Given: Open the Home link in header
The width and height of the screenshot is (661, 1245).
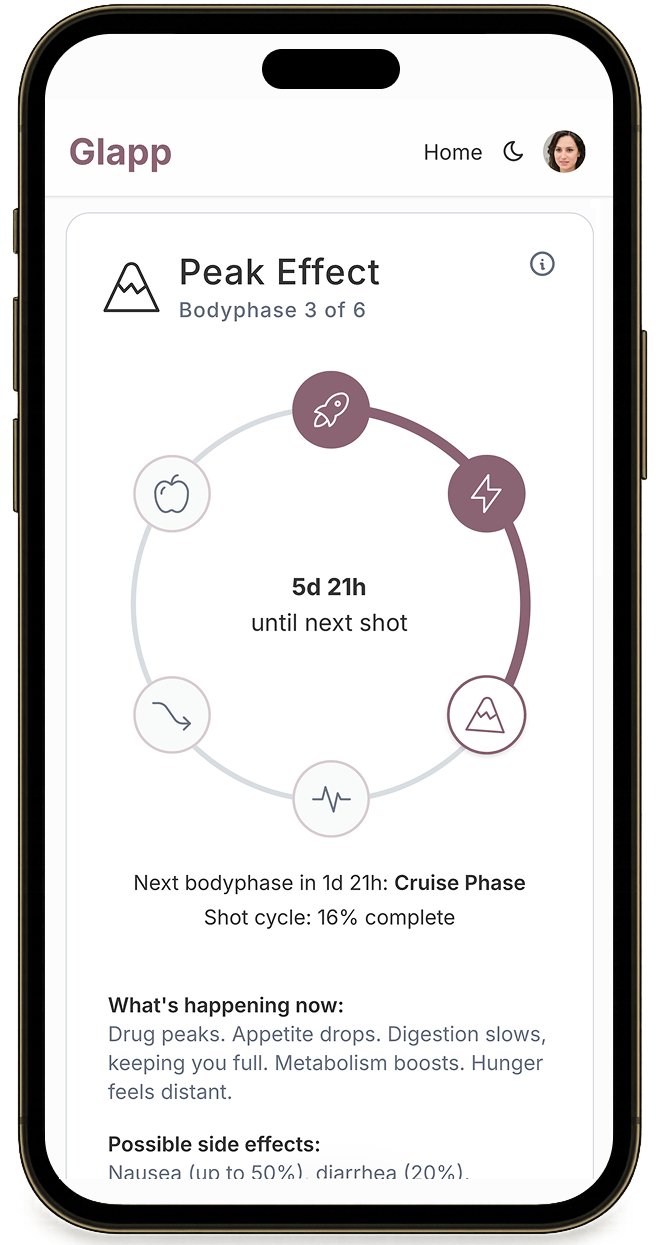Looking at the screenshot, I should pyautogui.click(x=452, y=152).
